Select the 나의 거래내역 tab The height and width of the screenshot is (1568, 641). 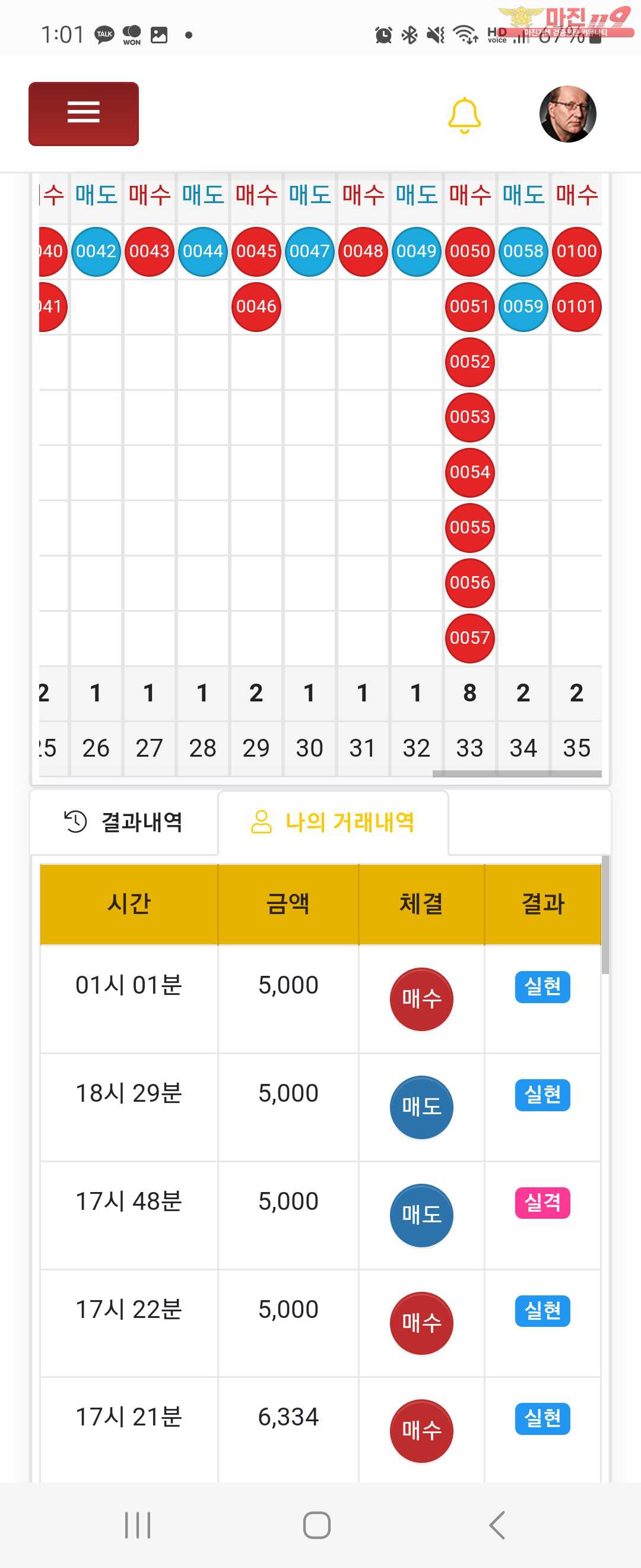[332, 823]
